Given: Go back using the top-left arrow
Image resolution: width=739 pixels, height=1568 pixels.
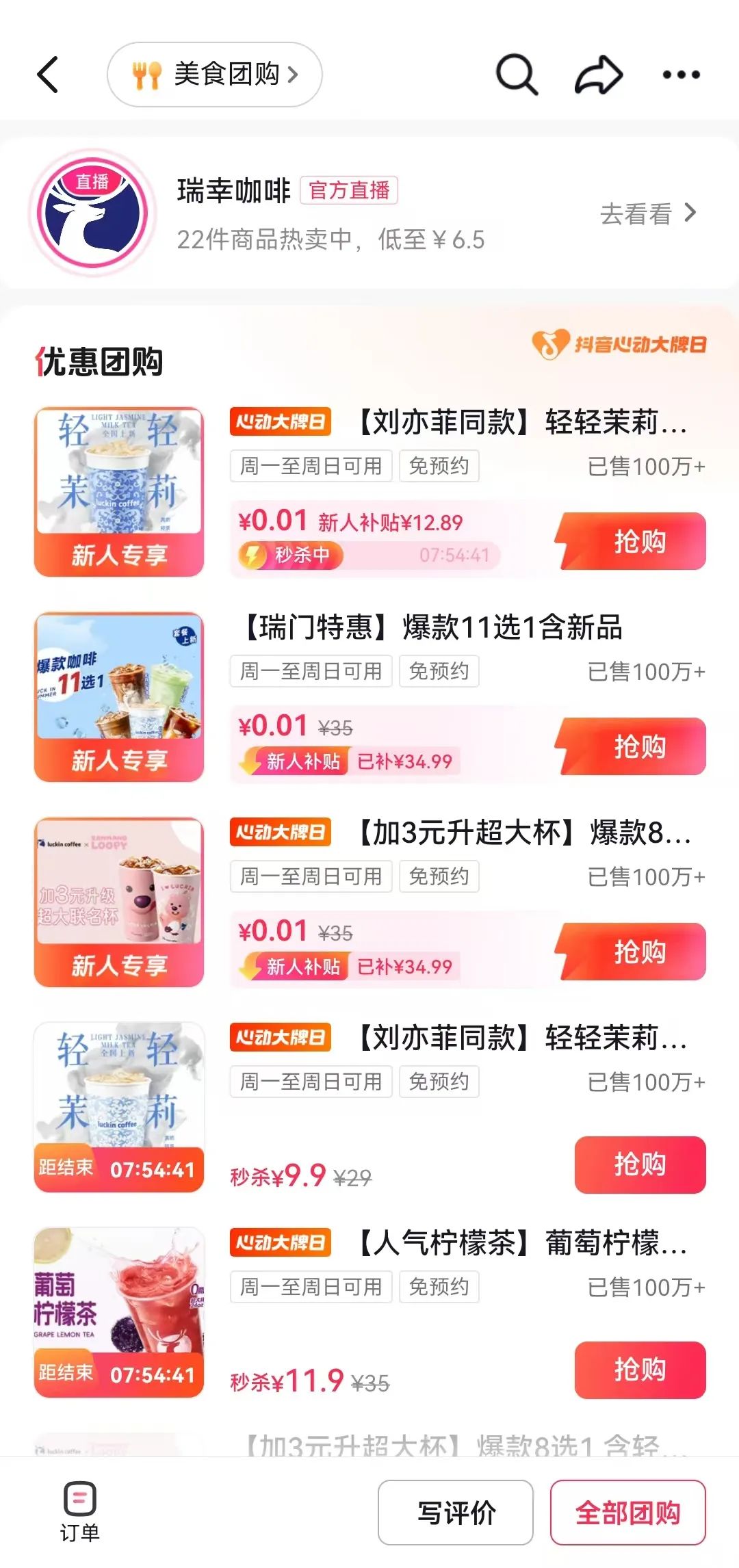Looking at the screenshot, I should pyautogui.click(x=48, y=74).
